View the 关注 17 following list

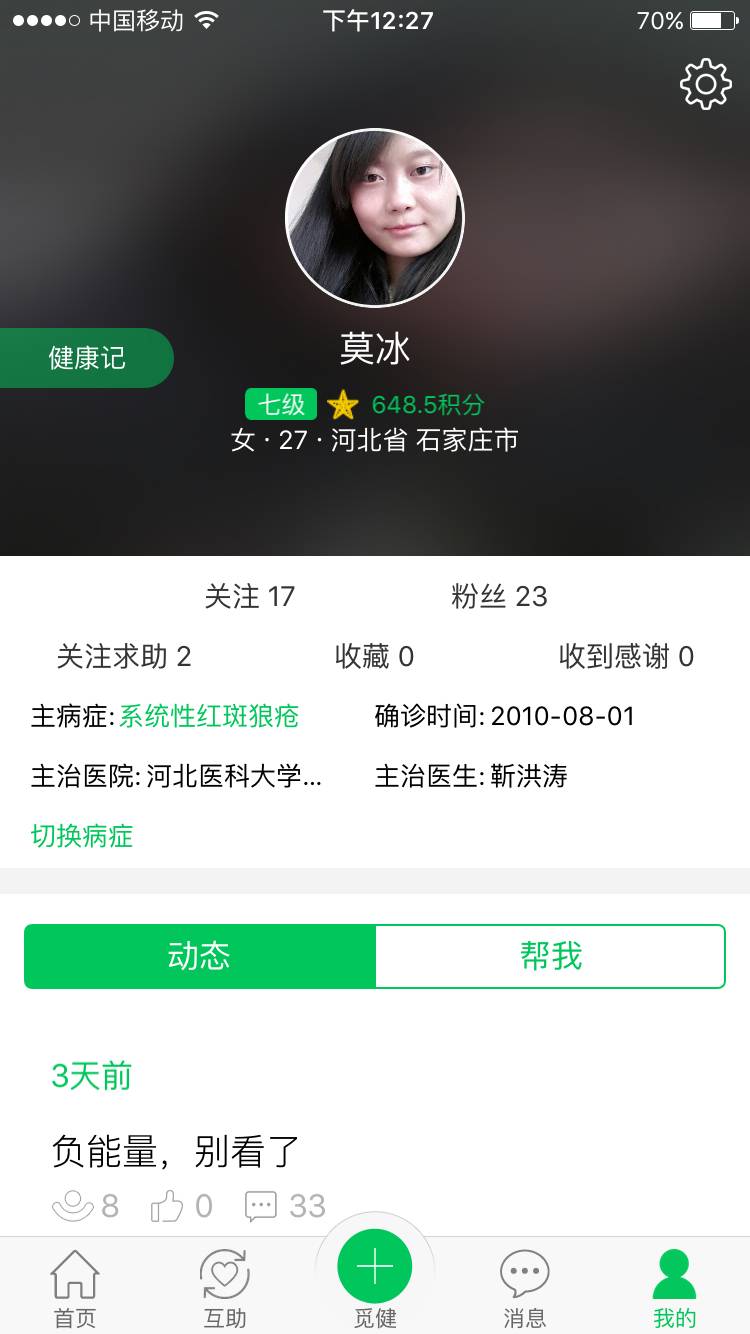(x=250, y=597)
